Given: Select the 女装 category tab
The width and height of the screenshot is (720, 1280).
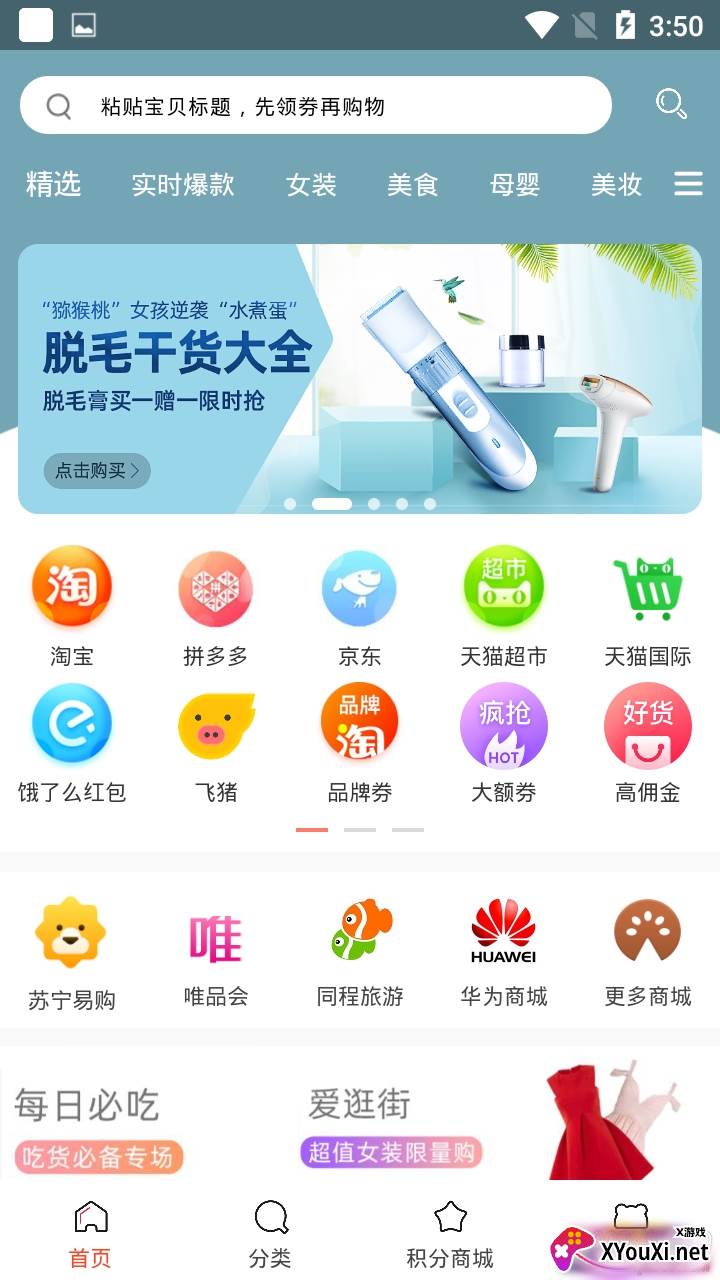Looking at the screenshot, I should (311, 185).
